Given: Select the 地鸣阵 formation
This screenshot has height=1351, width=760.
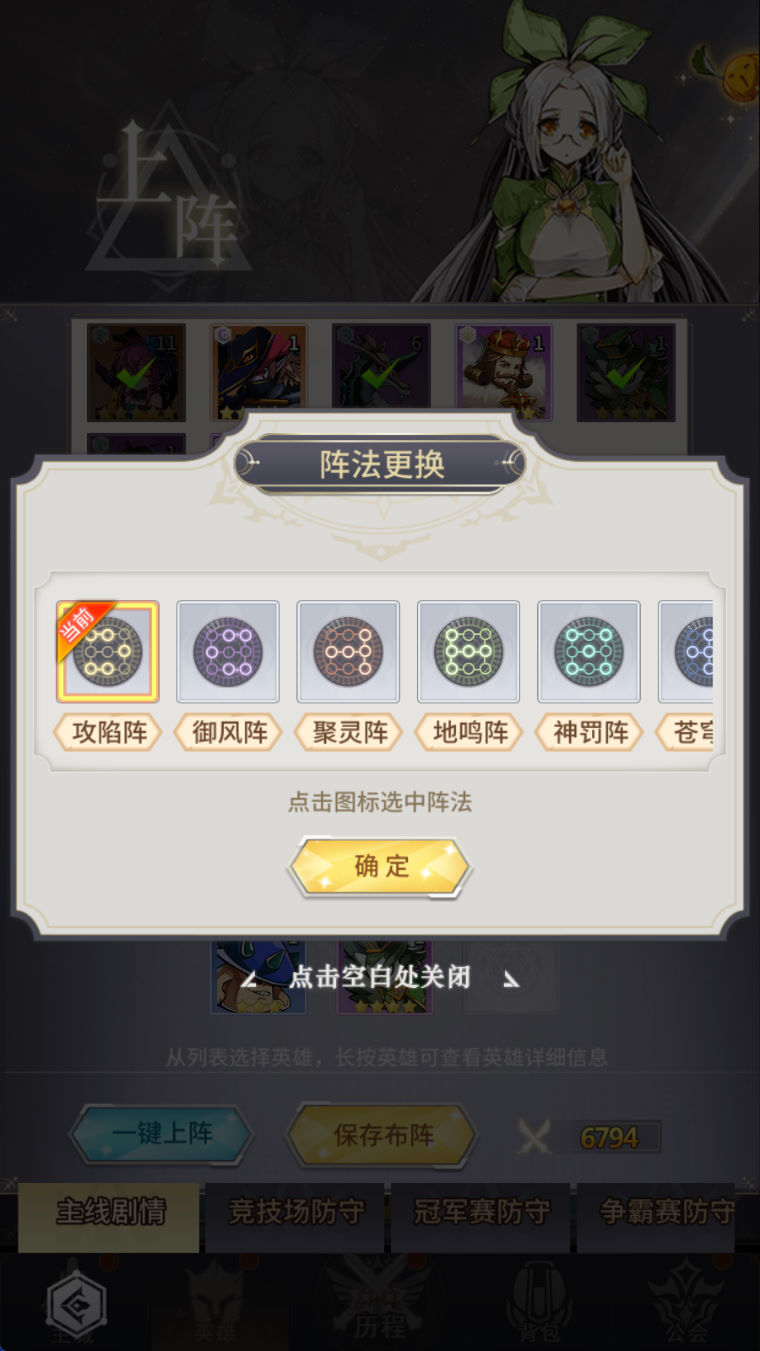Looking at the screenshot, I should pyautogui.click(x=468, y=651).
